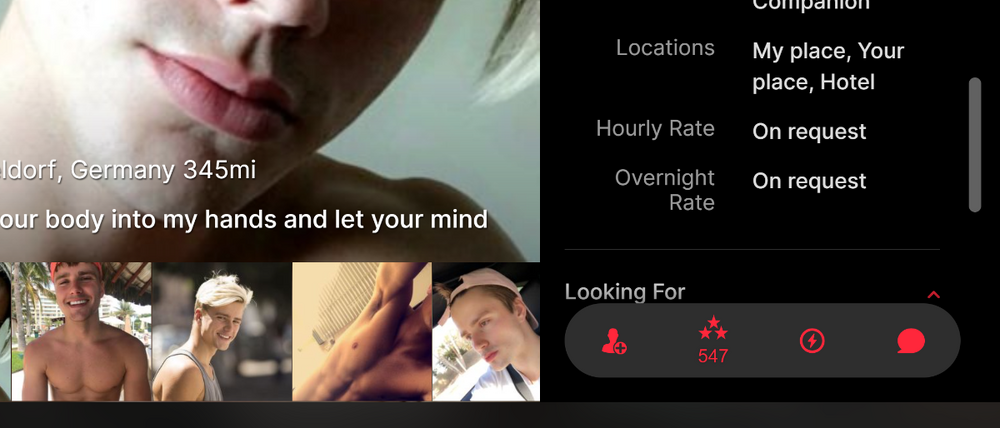Image resolution: width=1000 pixels, height=428 pixels.
Task: Collapse the Looking For section
Action: pos(933,294)
